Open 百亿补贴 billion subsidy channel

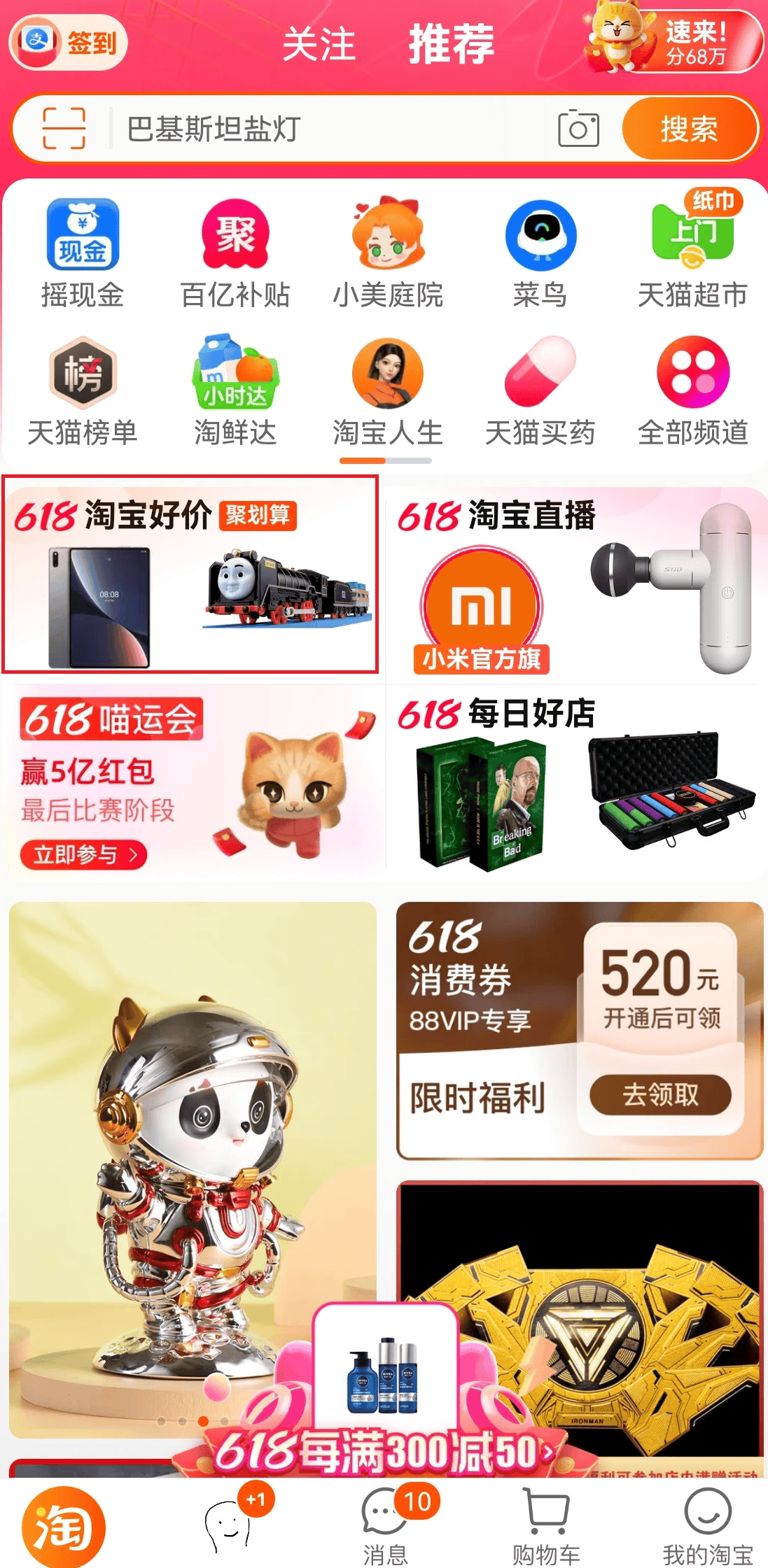pyautogui.click(x=236, y=252)
